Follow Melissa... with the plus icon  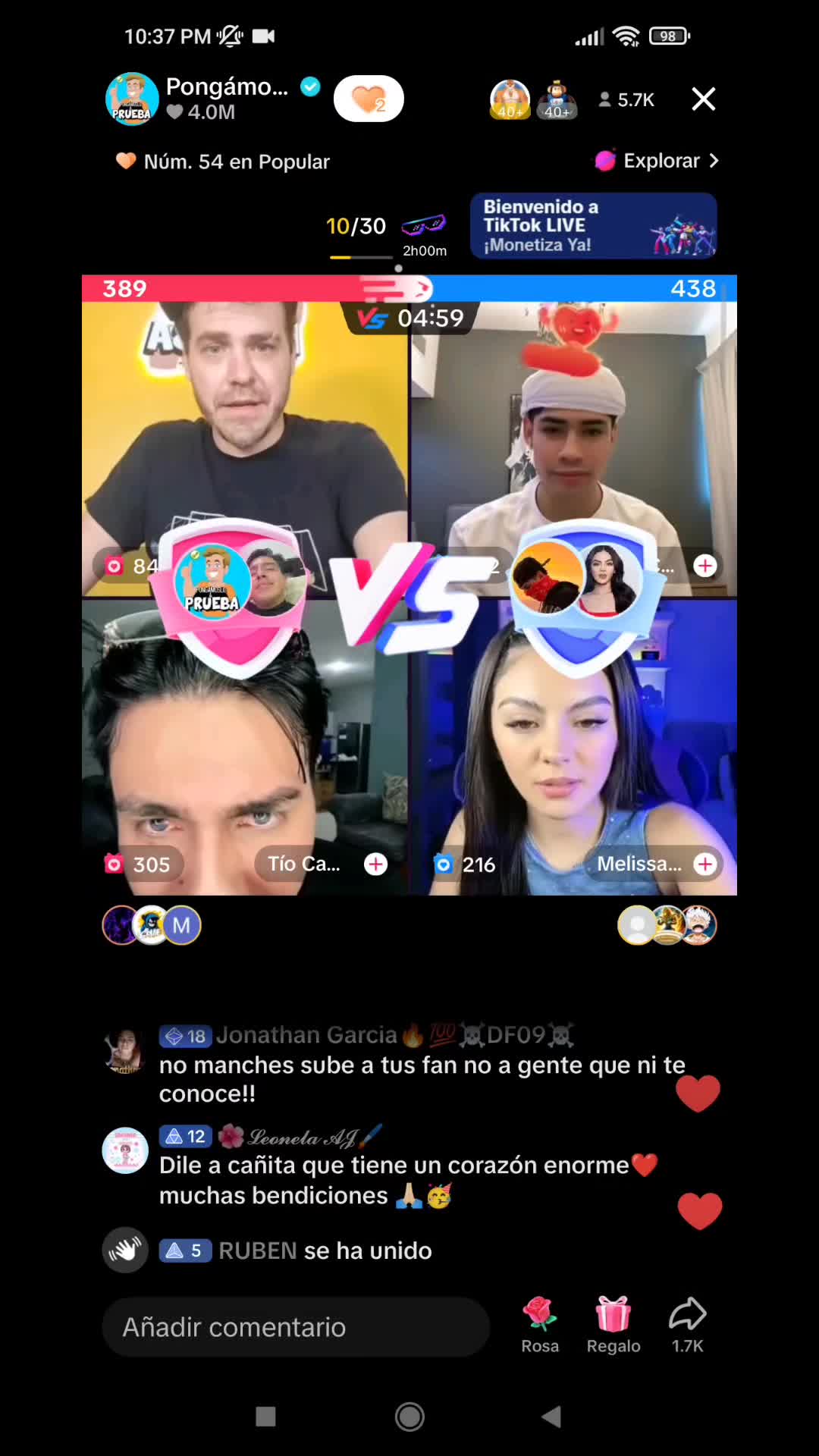tap(705, 864)
